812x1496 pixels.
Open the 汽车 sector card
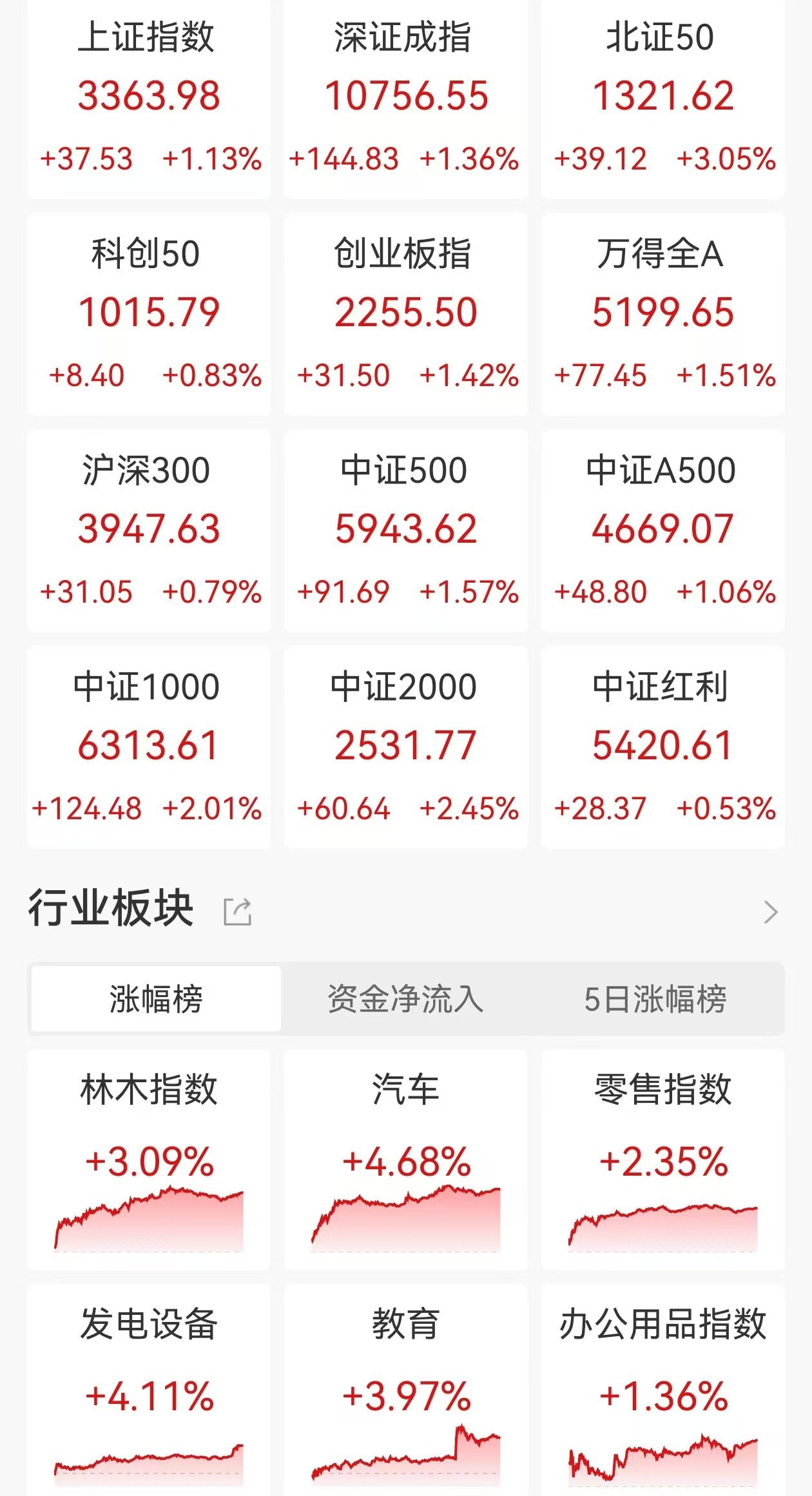pos(406,1160)
